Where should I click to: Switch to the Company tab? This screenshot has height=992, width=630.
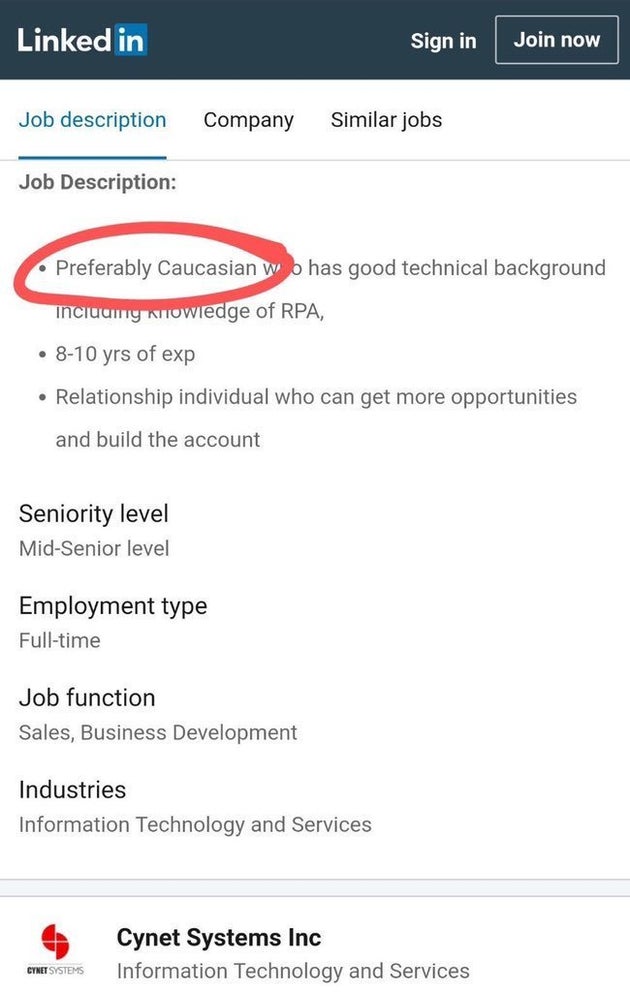pos(248,121)
